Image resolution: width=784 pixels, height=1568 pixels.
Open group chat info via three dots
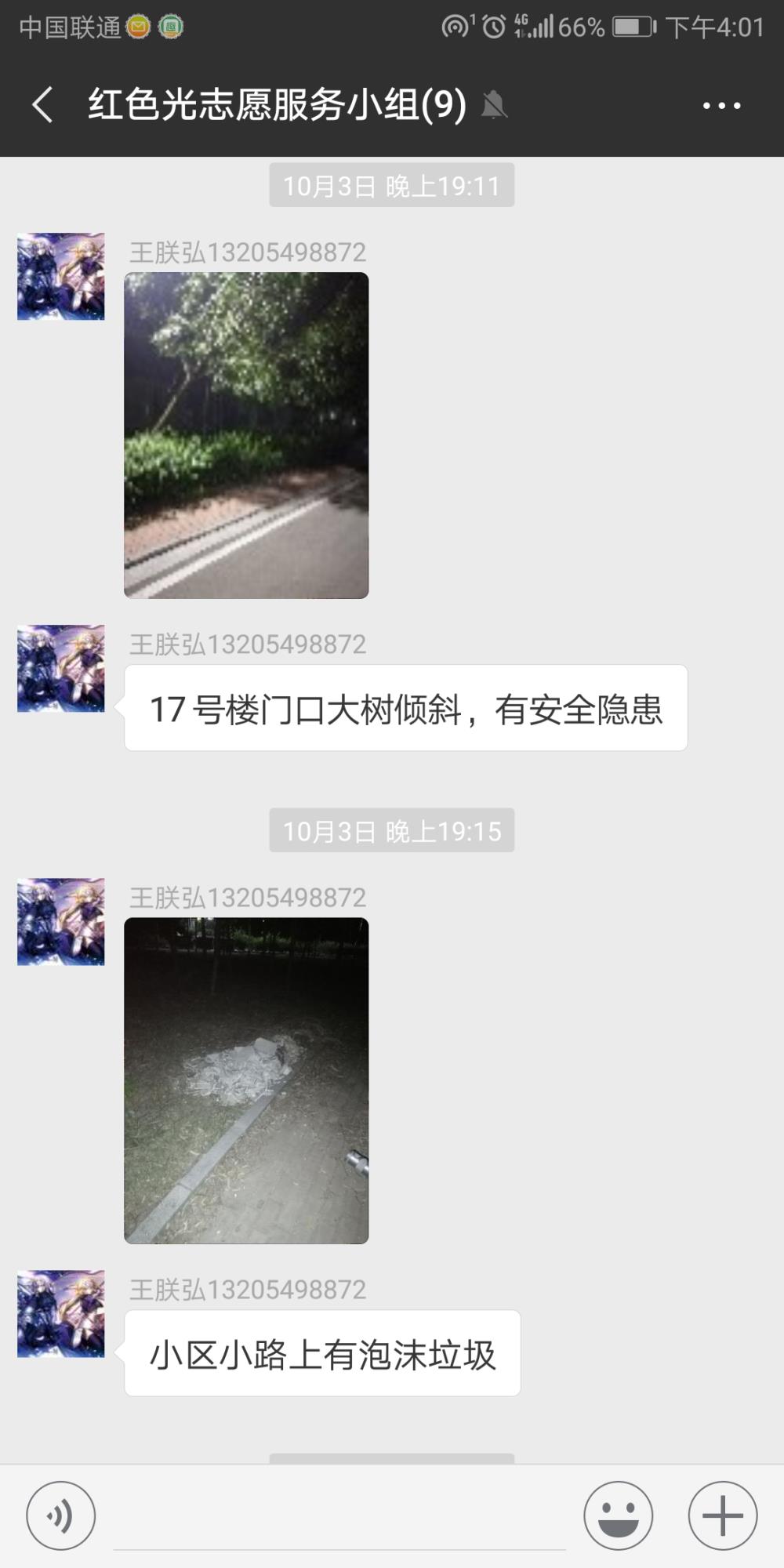721,105
